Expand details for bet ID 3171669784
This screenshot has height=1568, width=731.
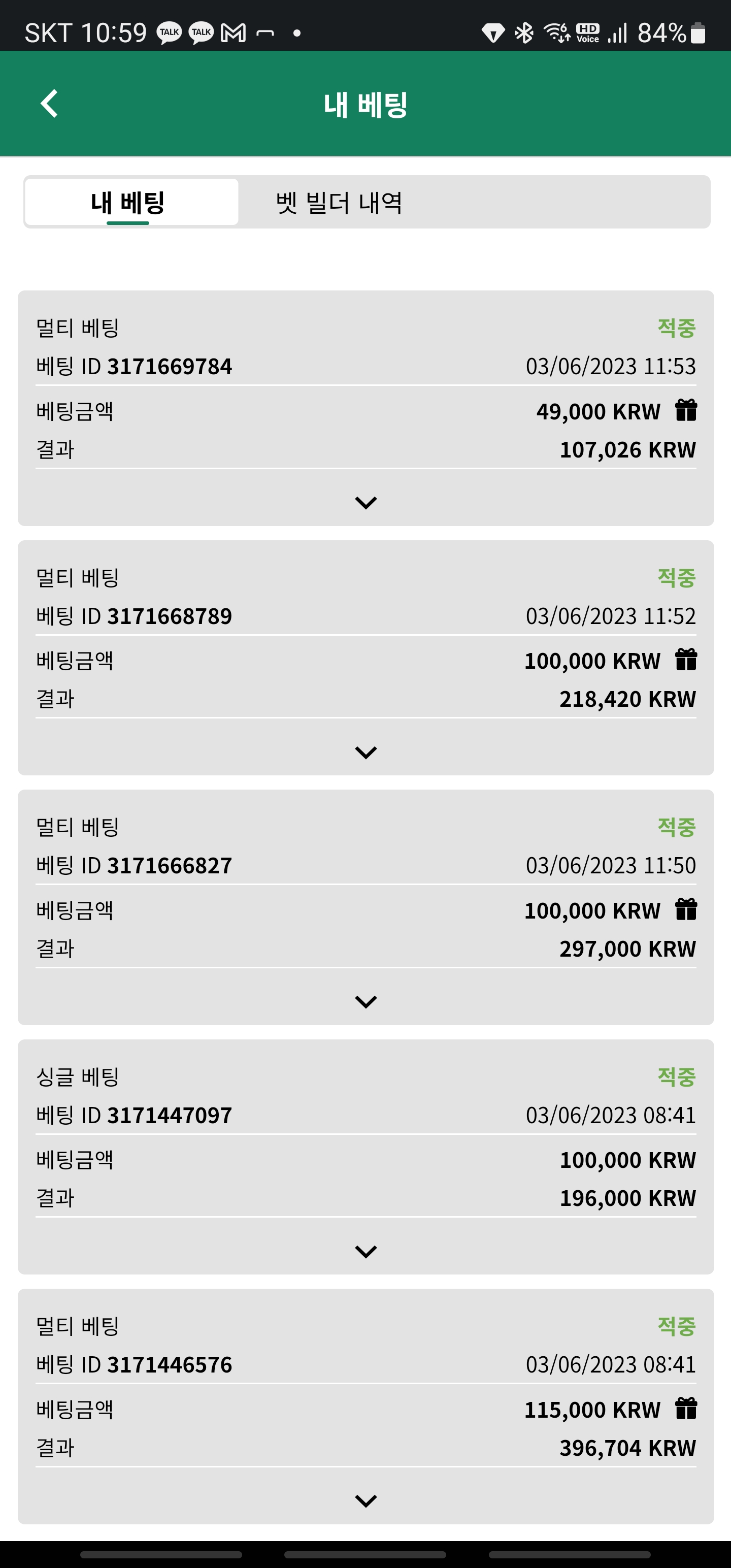[366, 502]
